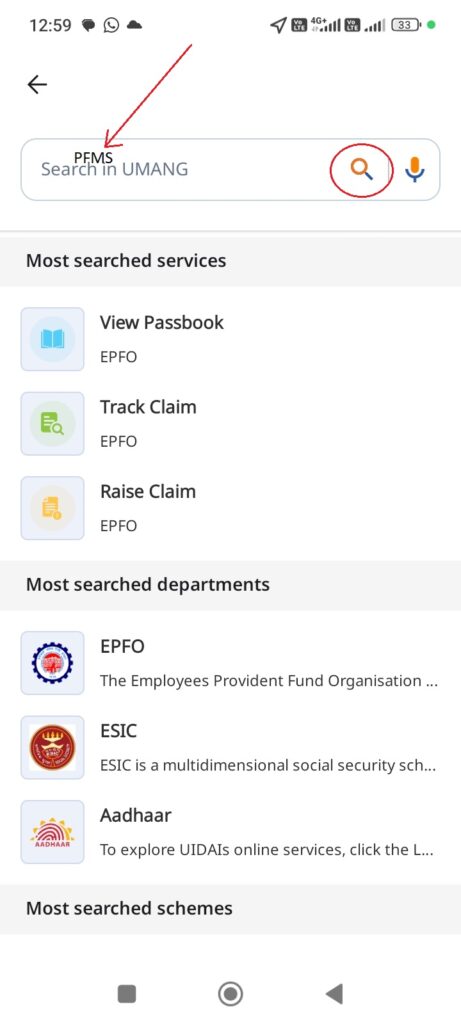Start voice search with the microphone
This screenshot has width=461, height=1024.
click(415, 169)
